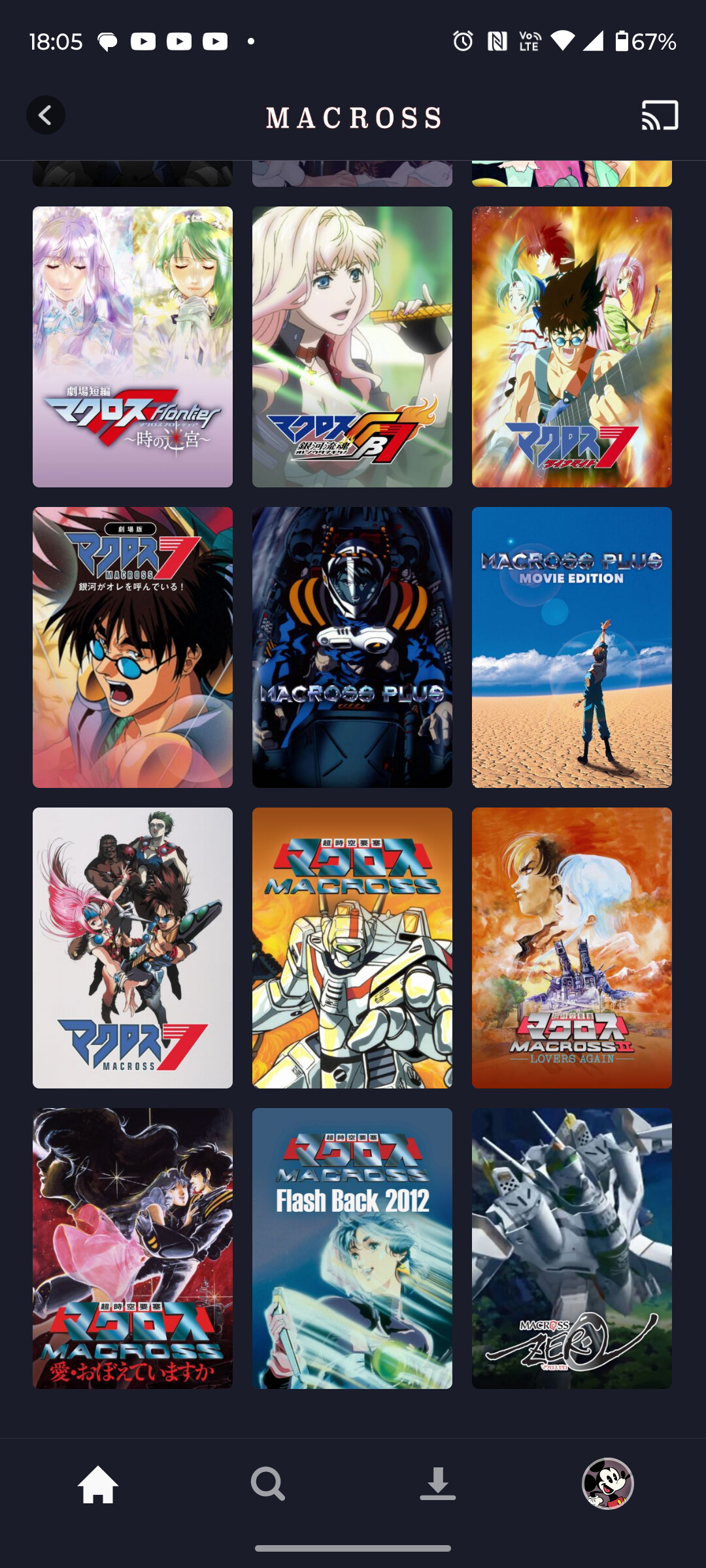View the Macross 7 theatrical movie poster

(133, 647)
